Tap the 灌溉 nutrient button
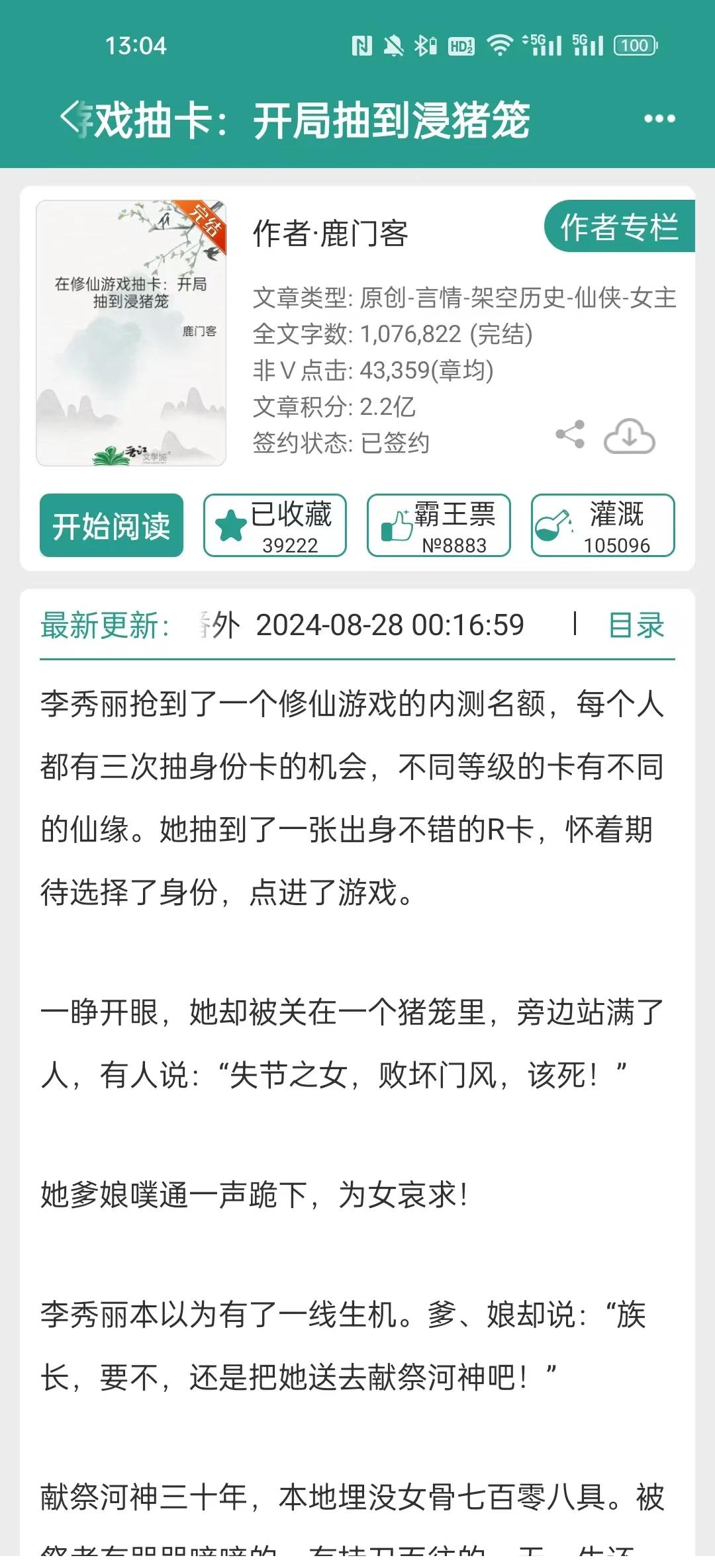The image size is (715, 1568). pos(602,526)
